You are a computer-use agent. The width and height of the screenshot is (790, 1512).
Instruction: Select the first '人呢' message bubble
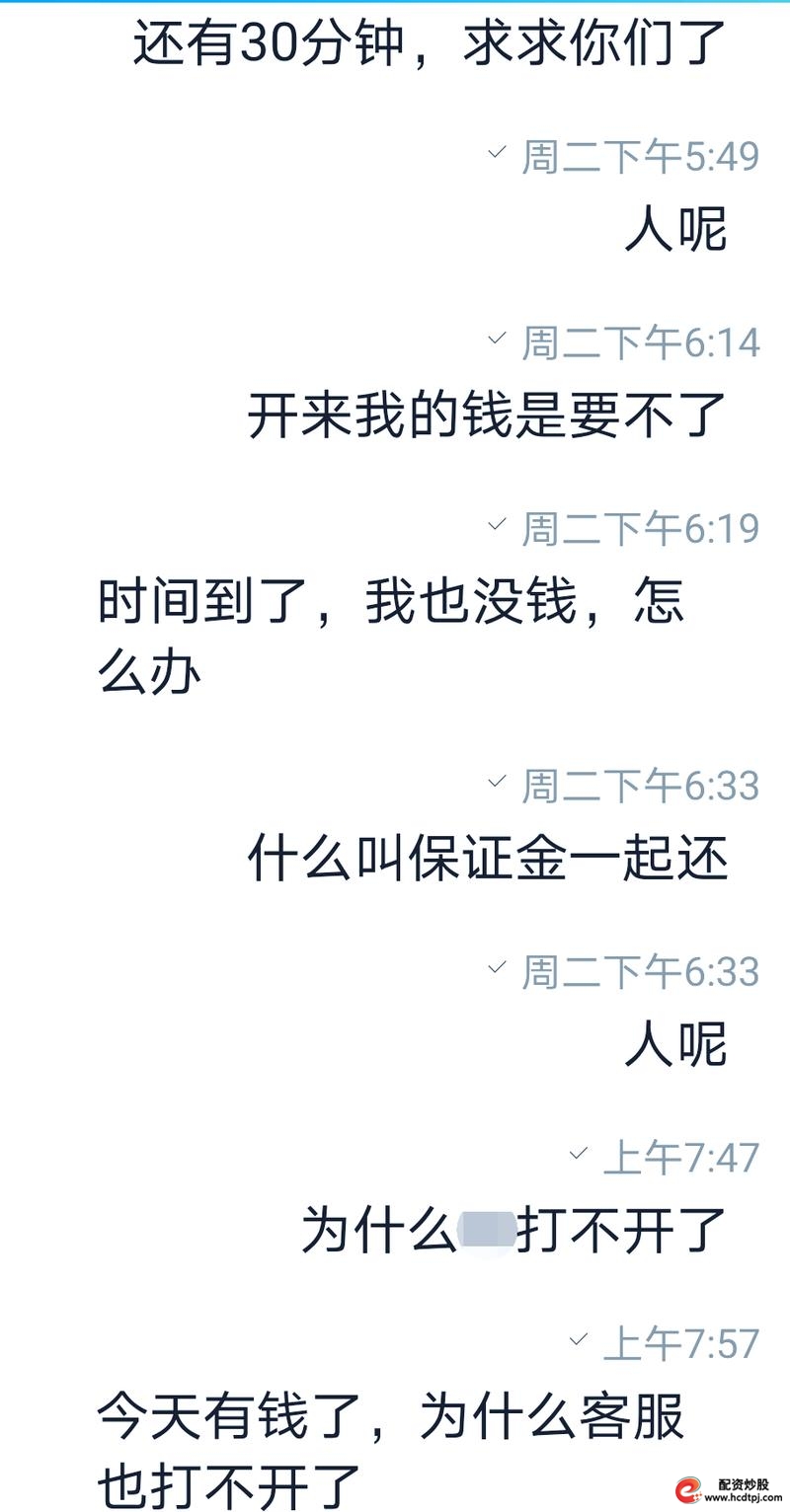click(x=676, y=226)
